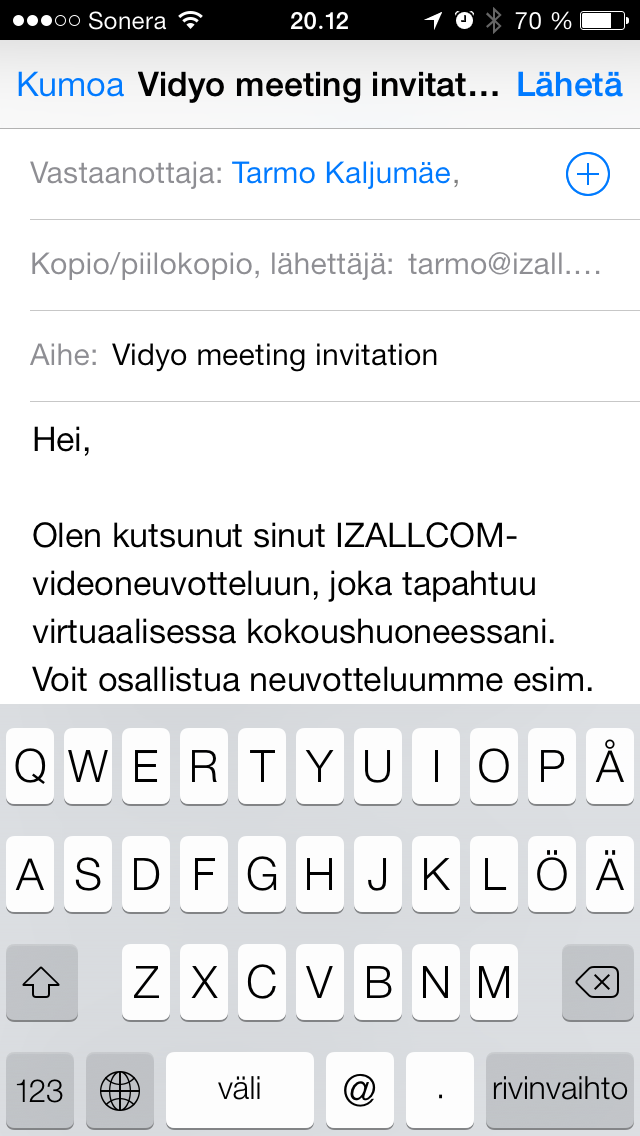The image size is (640, 1136).
Task: Tap the backspace key on keyboard
Action: [598, 982]
